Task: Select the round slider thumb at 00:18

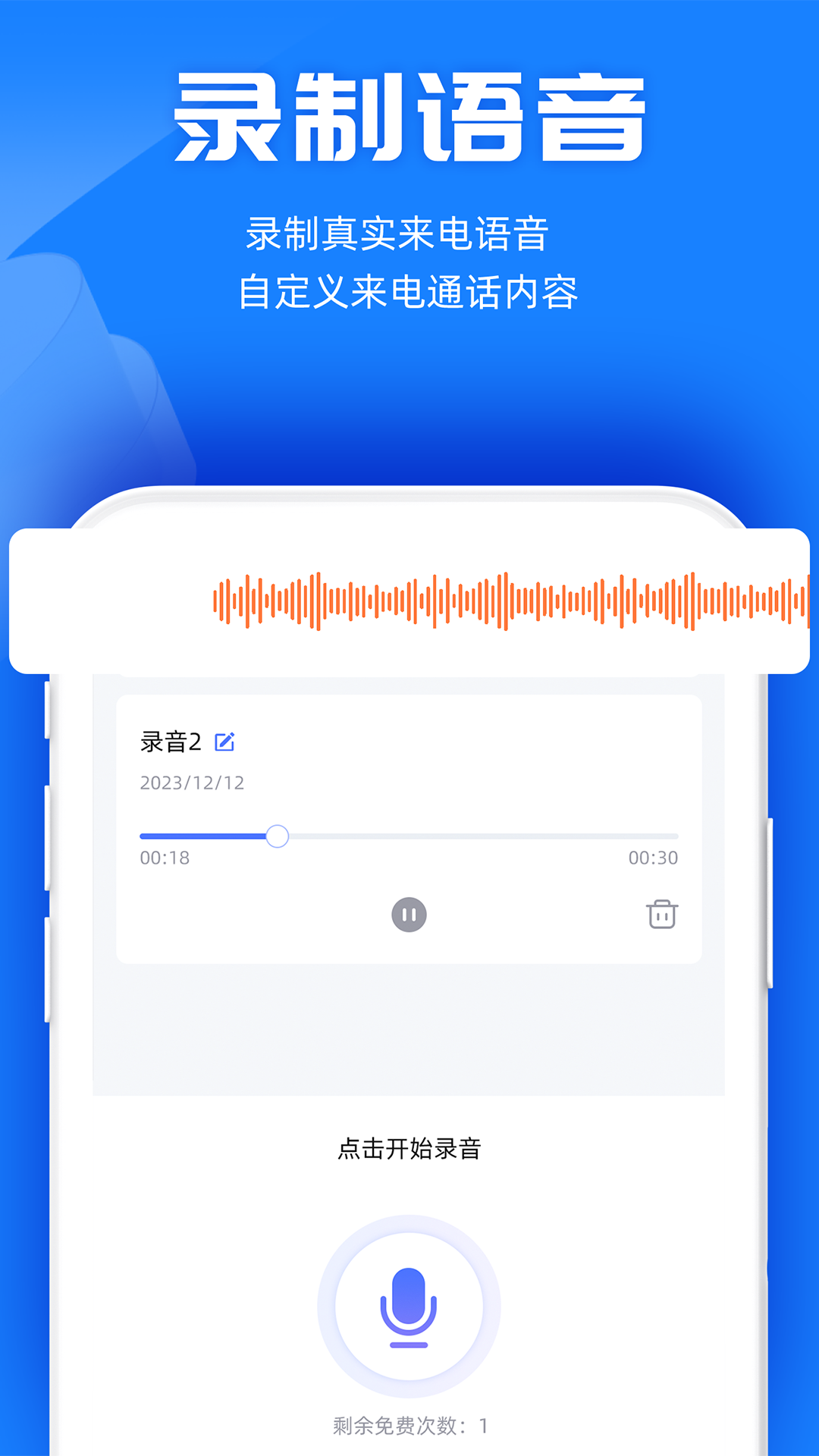Action: (x=279, y=836)
